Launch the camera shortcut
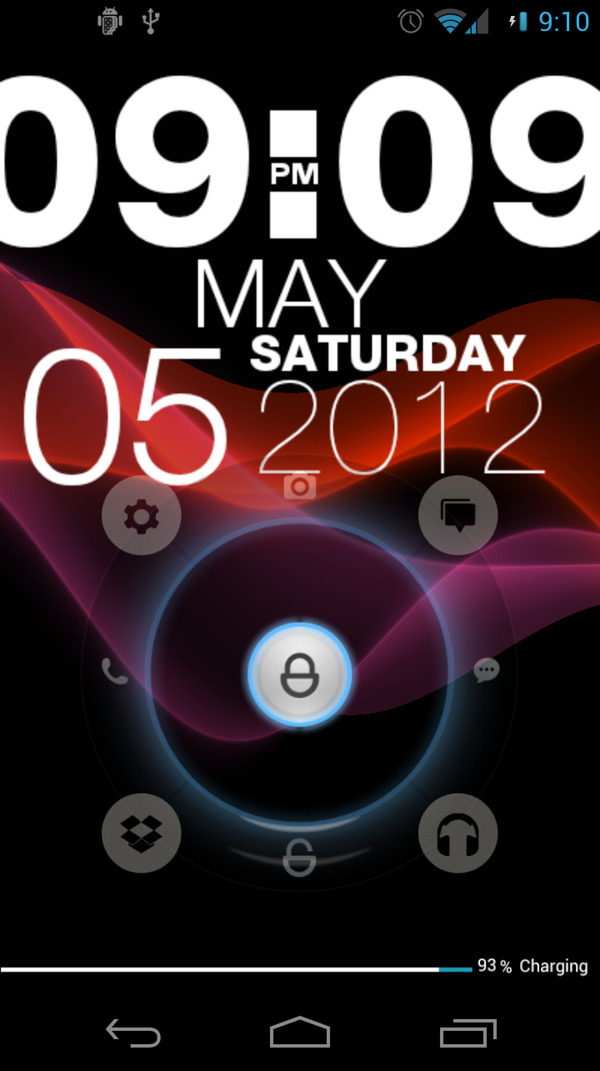The image size is (600, 1071). click(299, 487)
